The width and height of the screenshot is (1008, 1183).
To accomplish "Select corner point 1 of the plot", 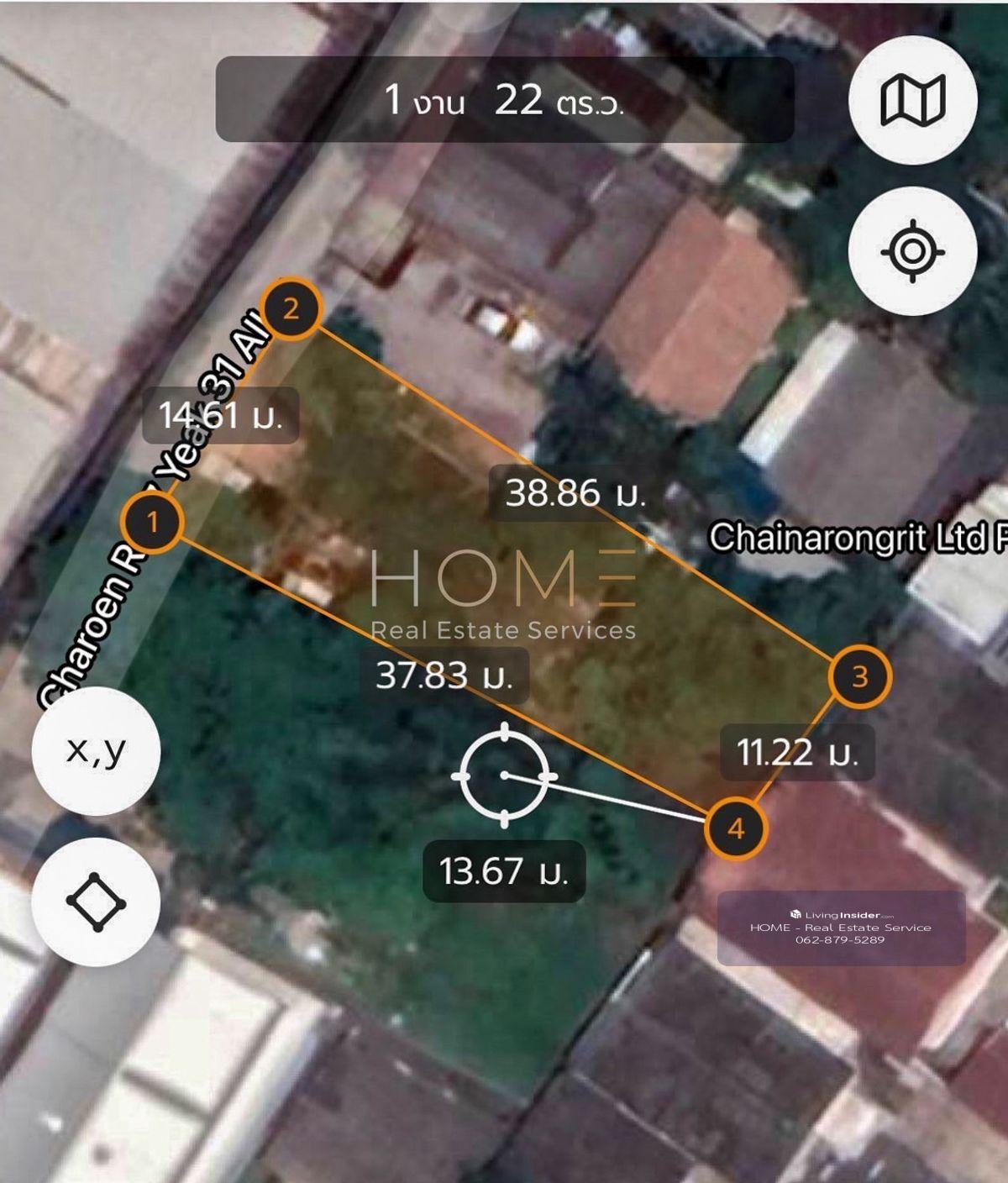I will click(x=153, y=523).
